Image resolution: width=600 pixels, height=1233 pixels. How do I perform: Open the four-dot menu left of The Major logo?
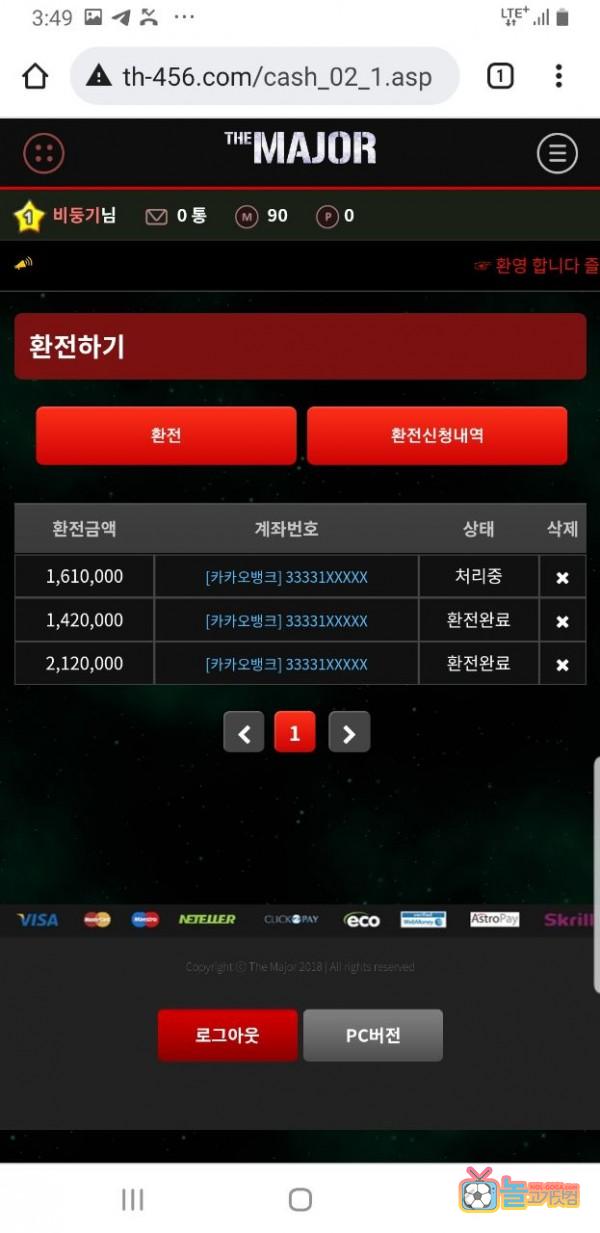tap(43, 153)
